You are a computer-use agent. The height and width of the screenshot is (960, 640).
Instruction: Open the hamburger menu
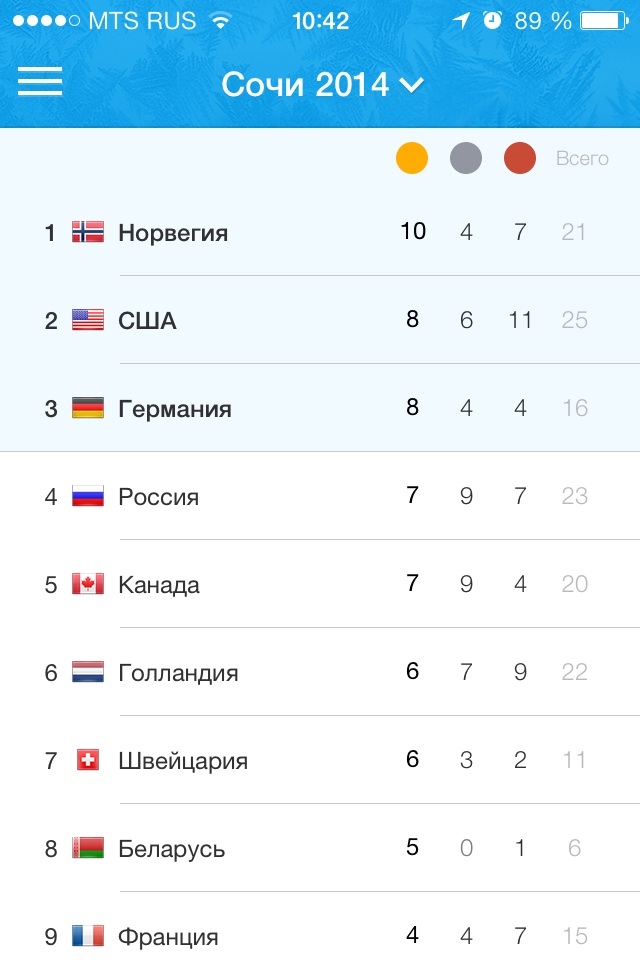[40, 82]
